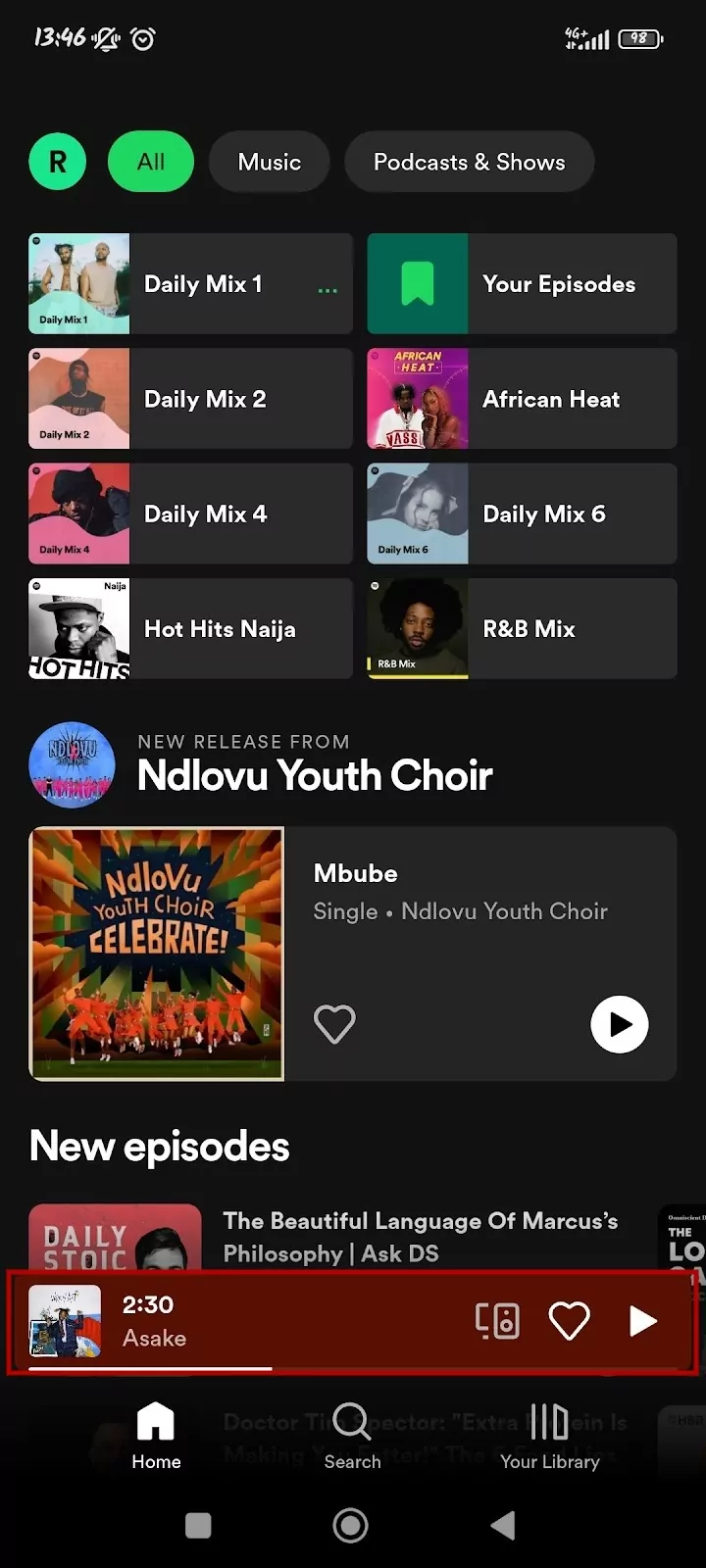This screenshot has height=1568, width=706.
Task: Resume playback in the mini player
Action: tap(641, 1320)
